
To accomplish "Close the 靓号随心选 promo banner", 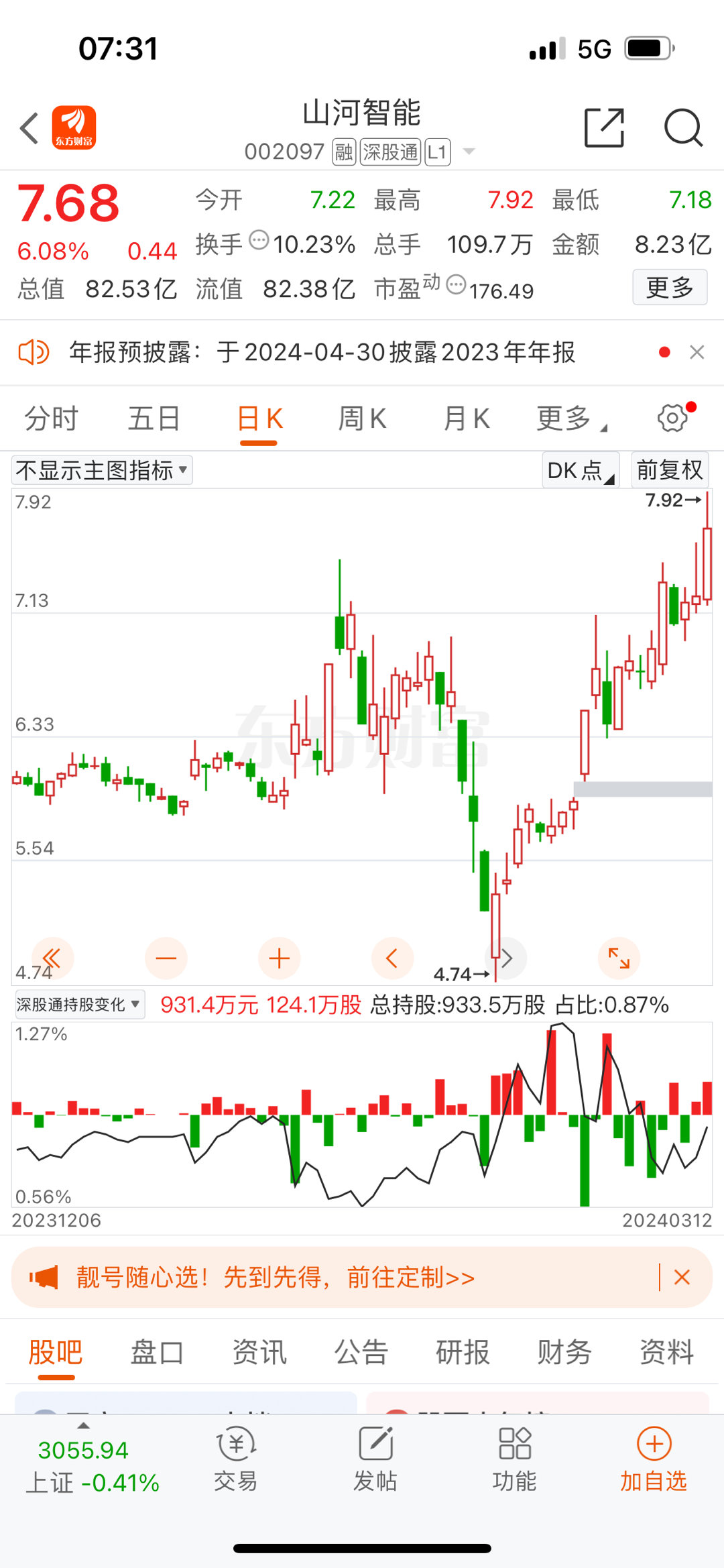I will (x=682, y=1278).
